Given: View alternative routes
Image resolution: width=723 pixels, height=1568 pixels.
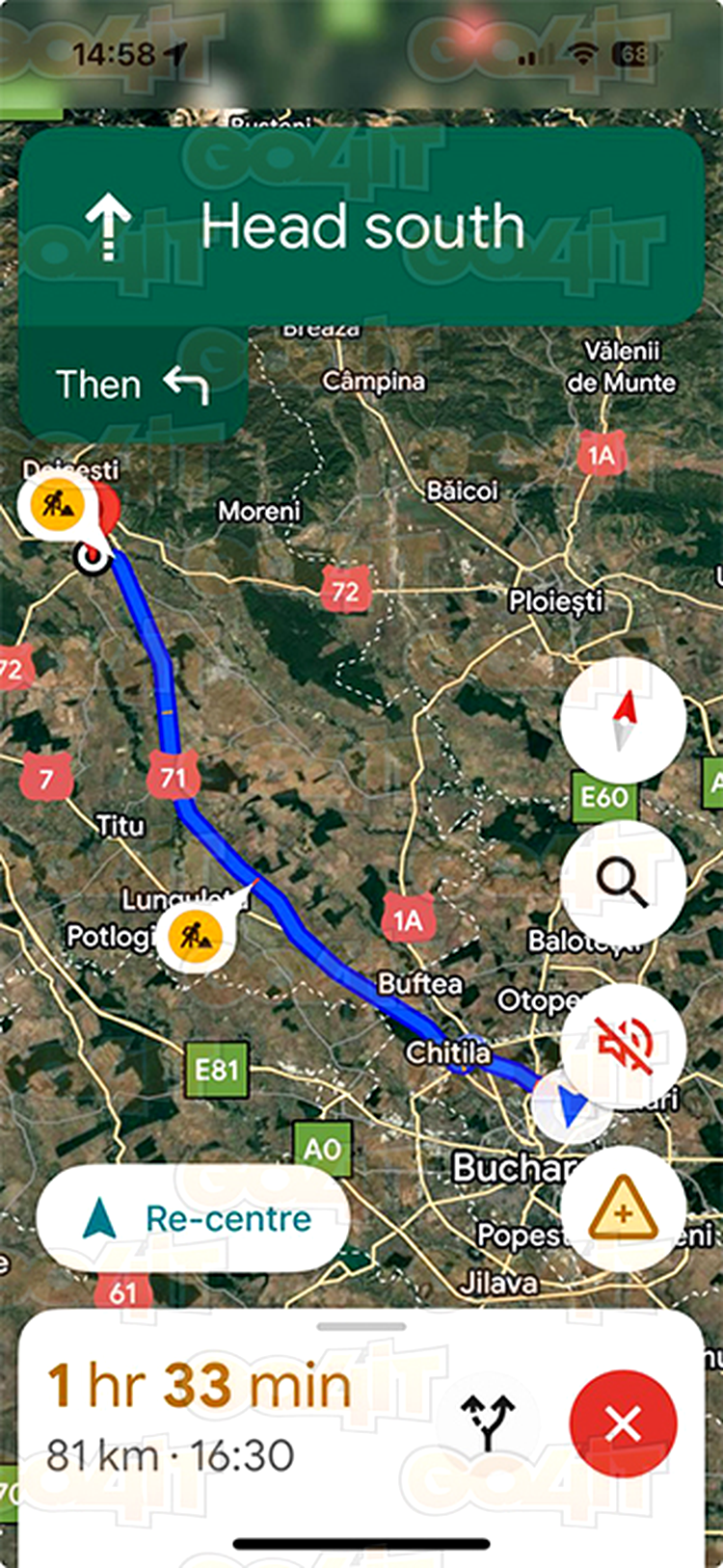Looking at the screenshot, I should pos(489,1422).
